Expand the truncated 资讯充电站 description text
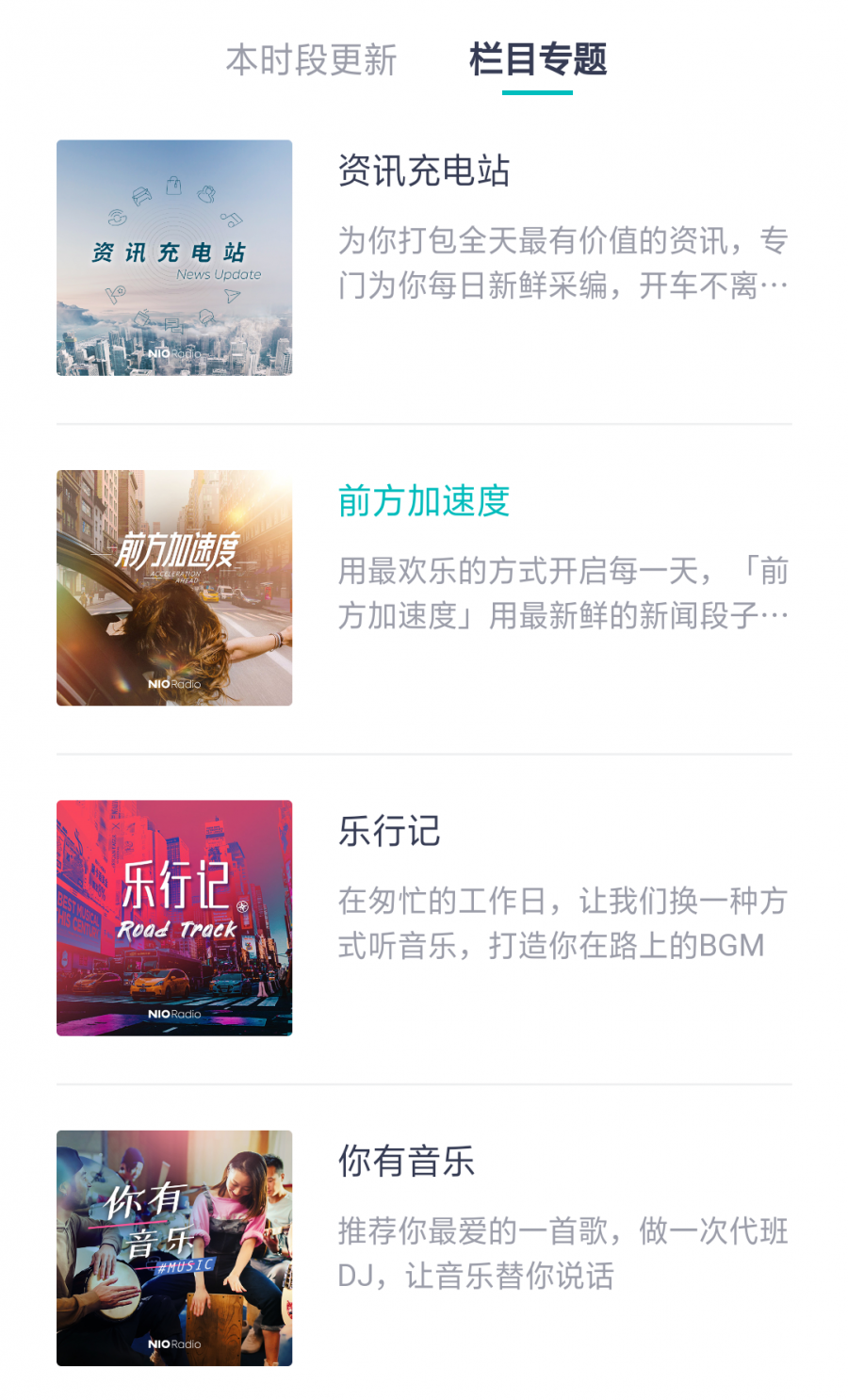 563,260
